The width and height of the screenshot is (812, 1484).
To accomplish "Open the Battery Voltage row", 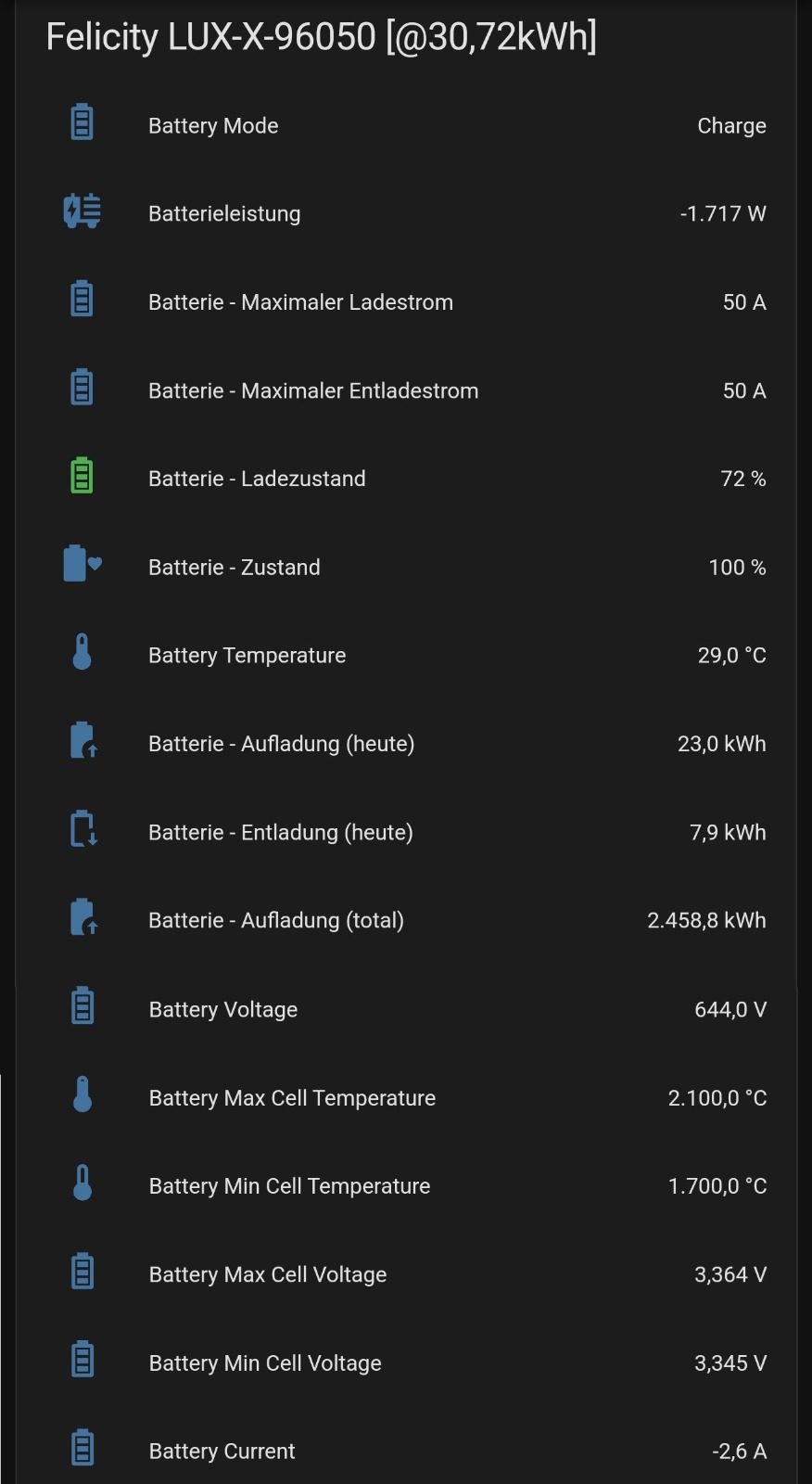I will [x=406, y=1009].
